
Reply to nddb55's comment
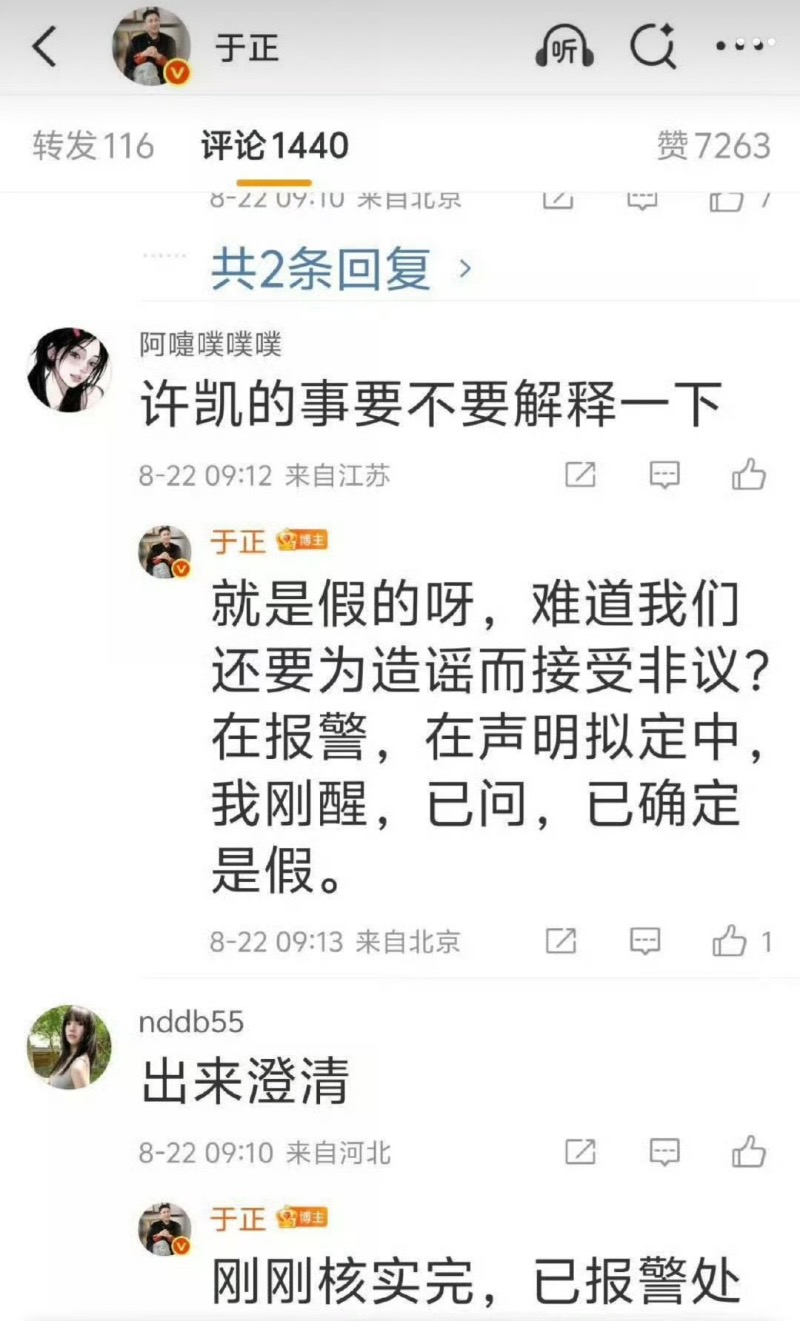click(x=664, y=1152)
